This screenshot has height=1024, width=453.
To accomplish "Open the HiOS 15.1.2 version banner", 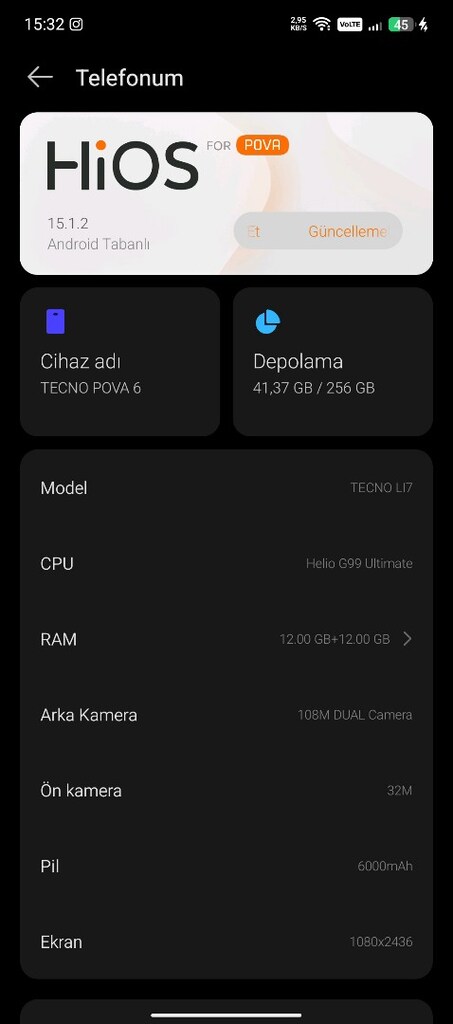I will 226,193.
